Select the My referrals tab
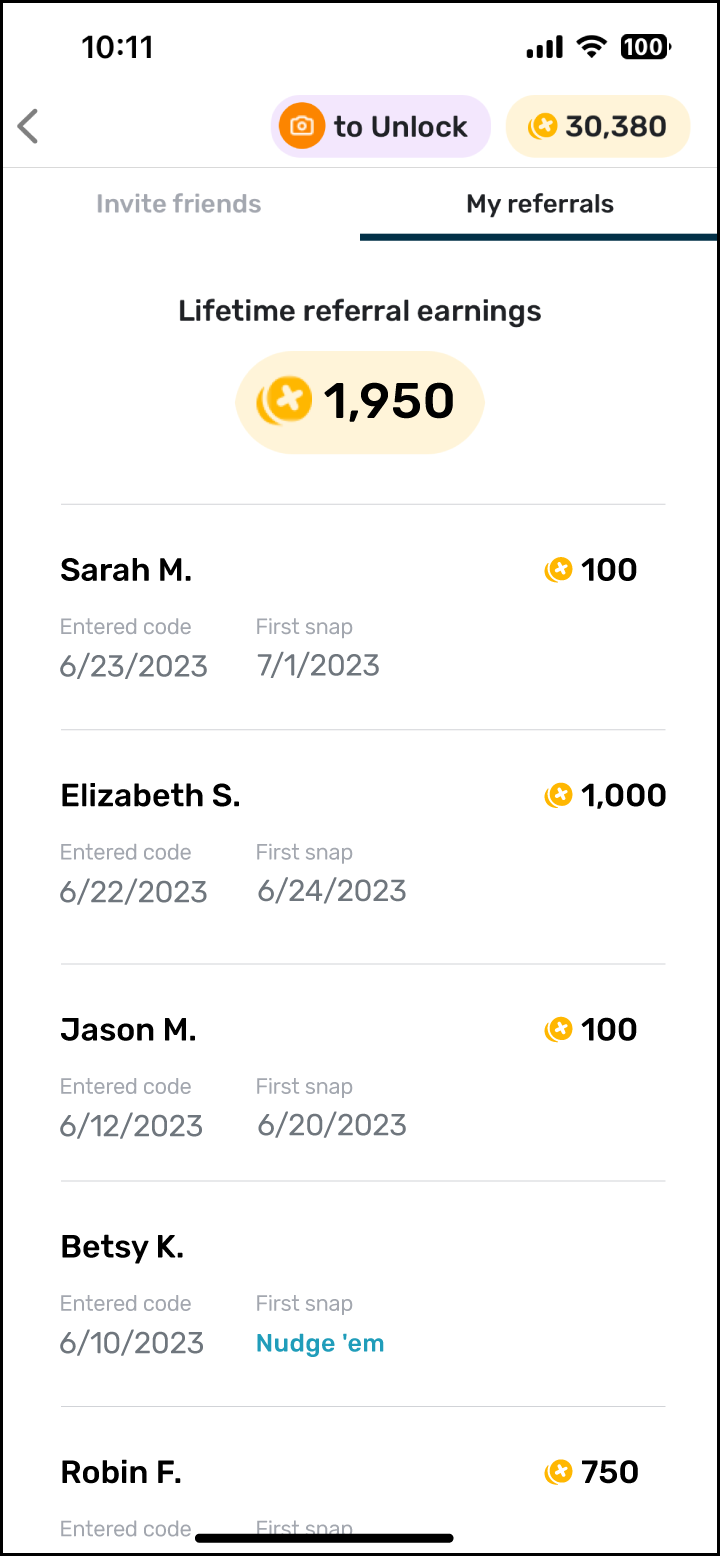 540,204
